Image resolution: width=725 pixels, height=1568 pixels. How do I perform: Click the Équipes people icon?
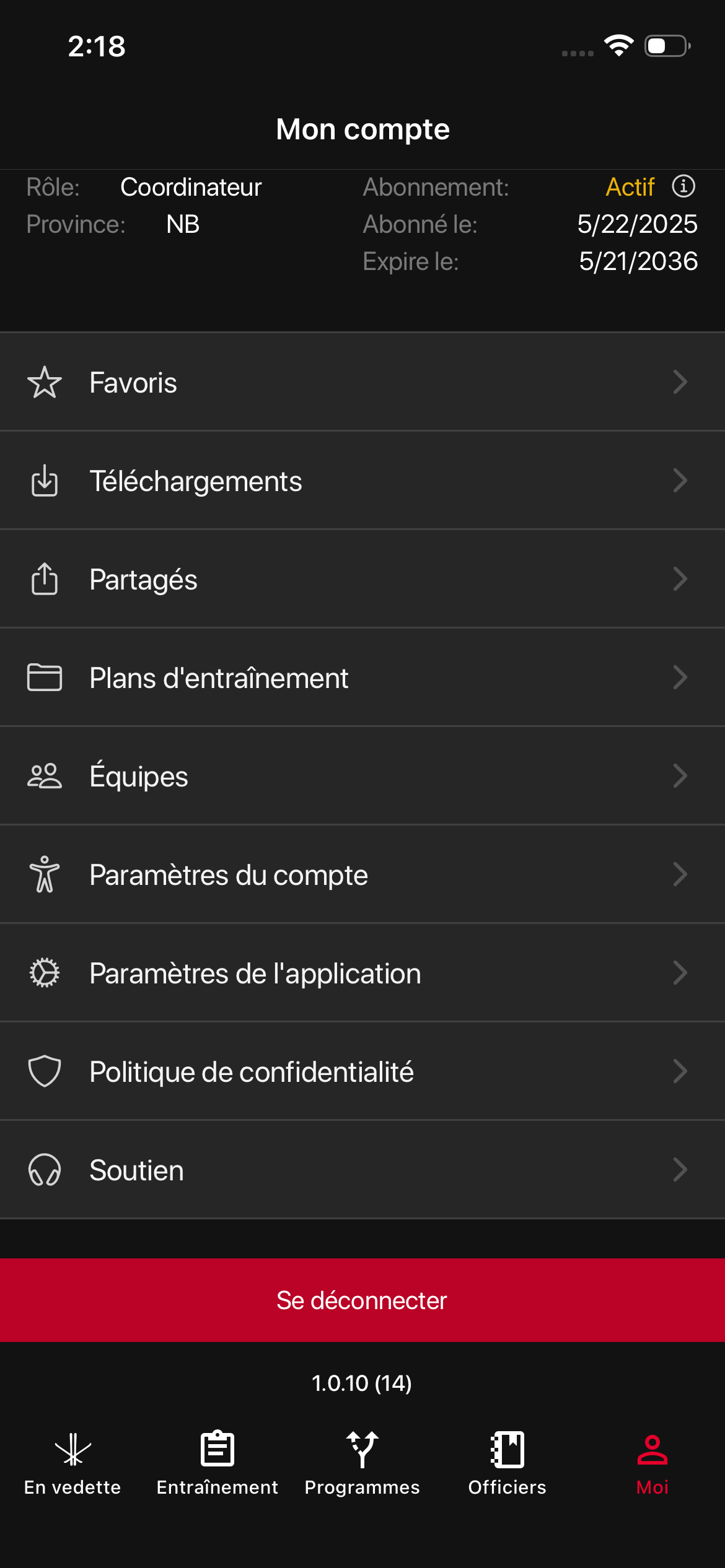coord(45,776)
